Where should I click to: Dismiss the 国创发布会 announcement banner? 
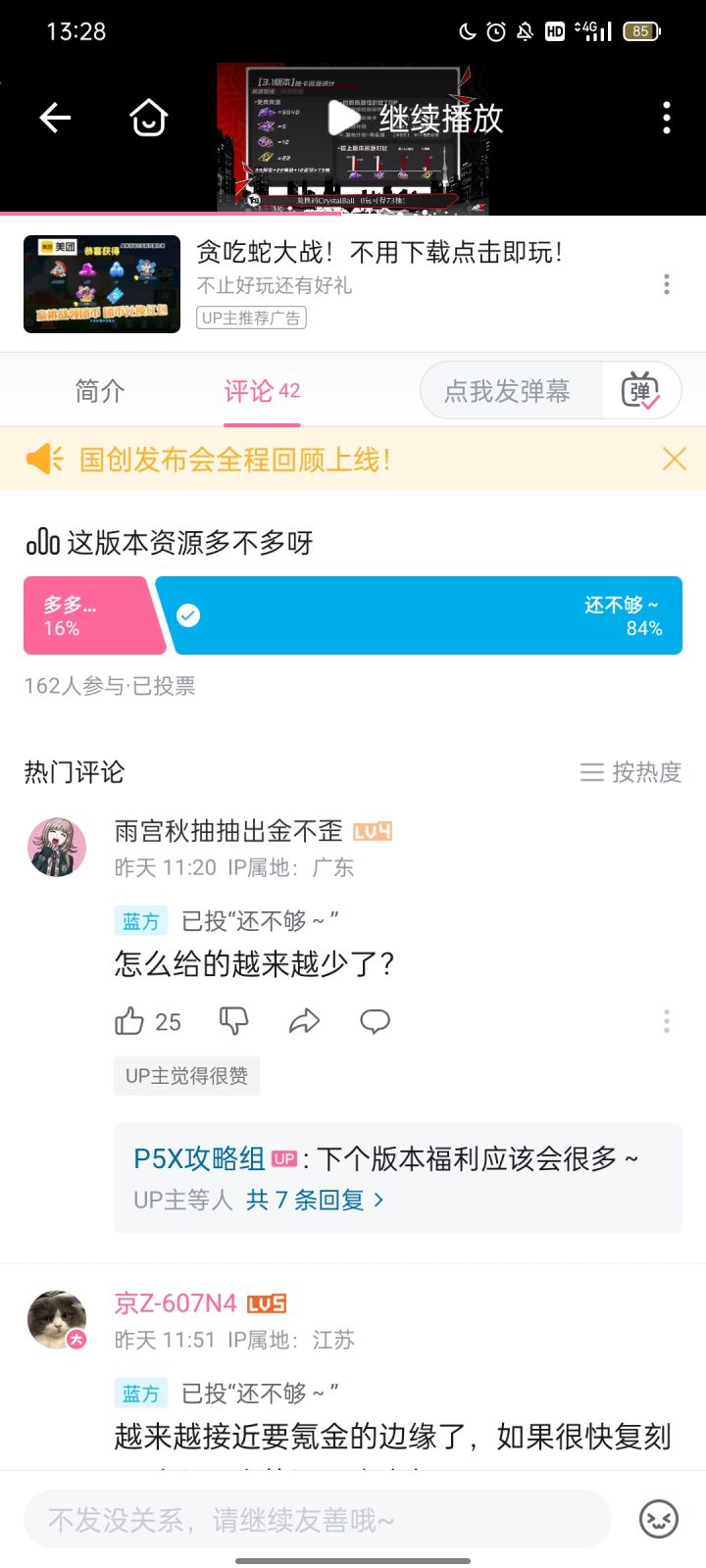pyautogui.click(x=674, y=459)
